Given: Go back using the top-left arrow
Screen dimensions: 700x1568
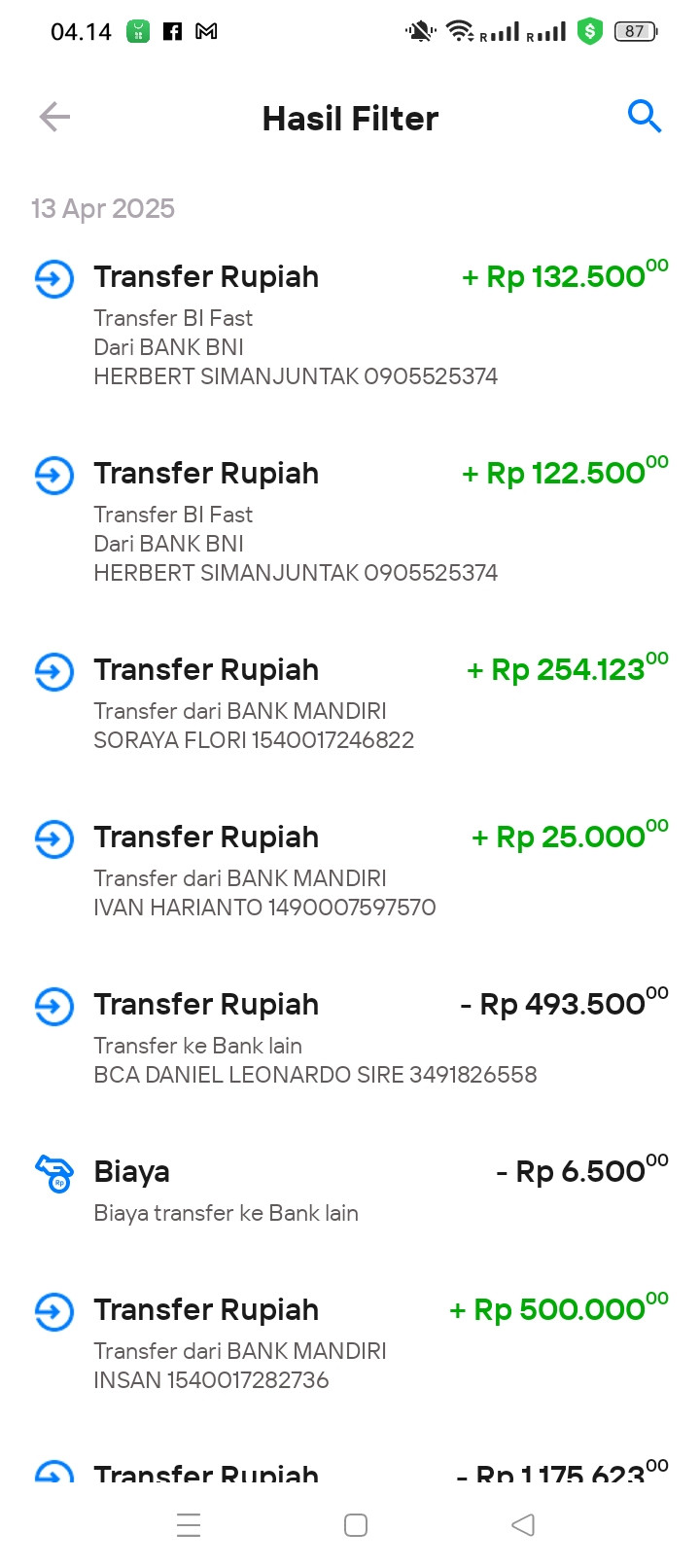Looking at the screenshot, I should tap(54, 118).
